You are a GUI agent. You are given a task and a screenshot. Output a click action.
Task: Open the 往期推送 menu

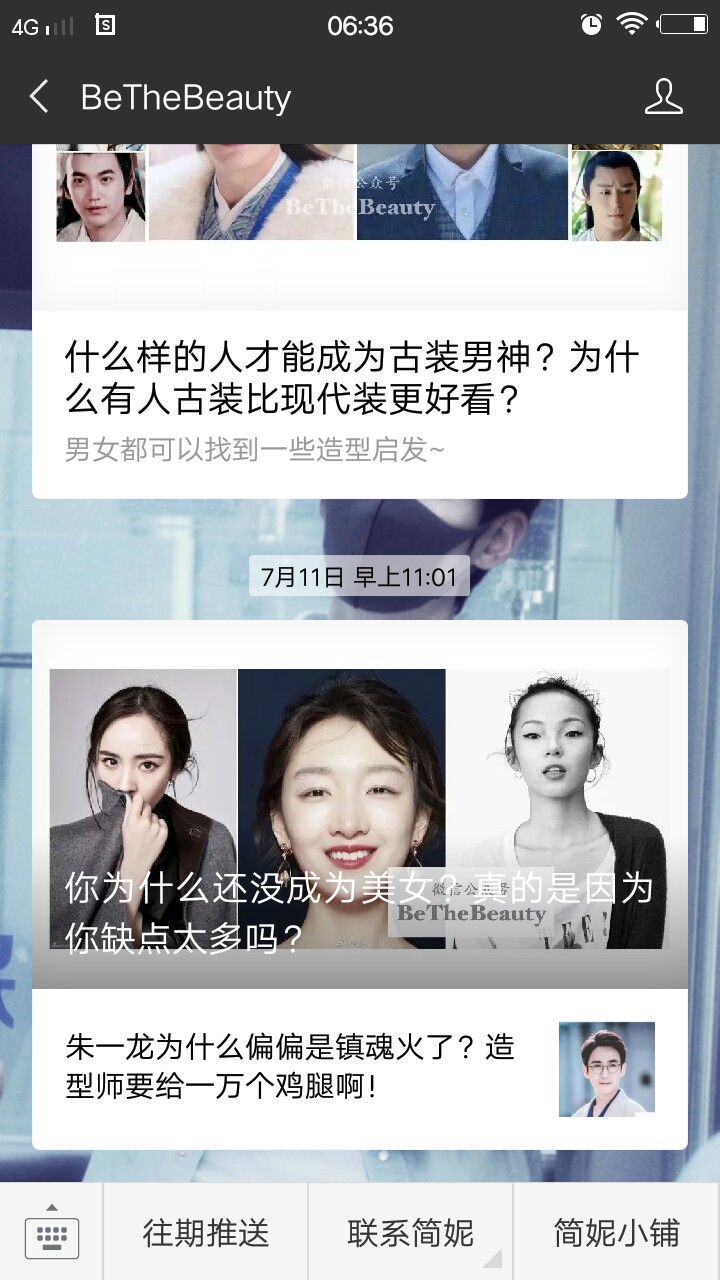[x=205, y=1232]
